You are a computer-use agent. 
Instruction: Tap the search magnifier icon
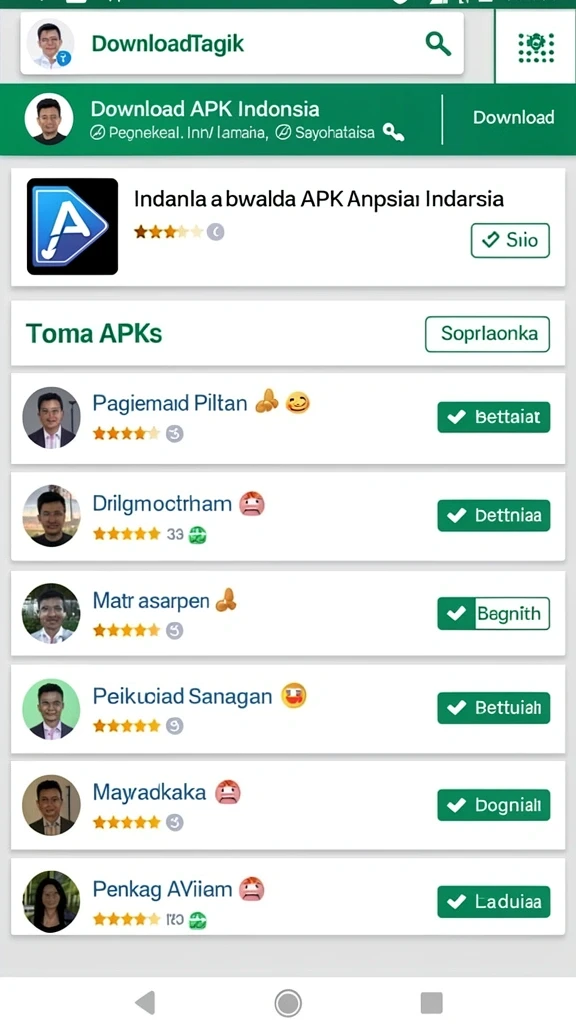coord(438,44)
